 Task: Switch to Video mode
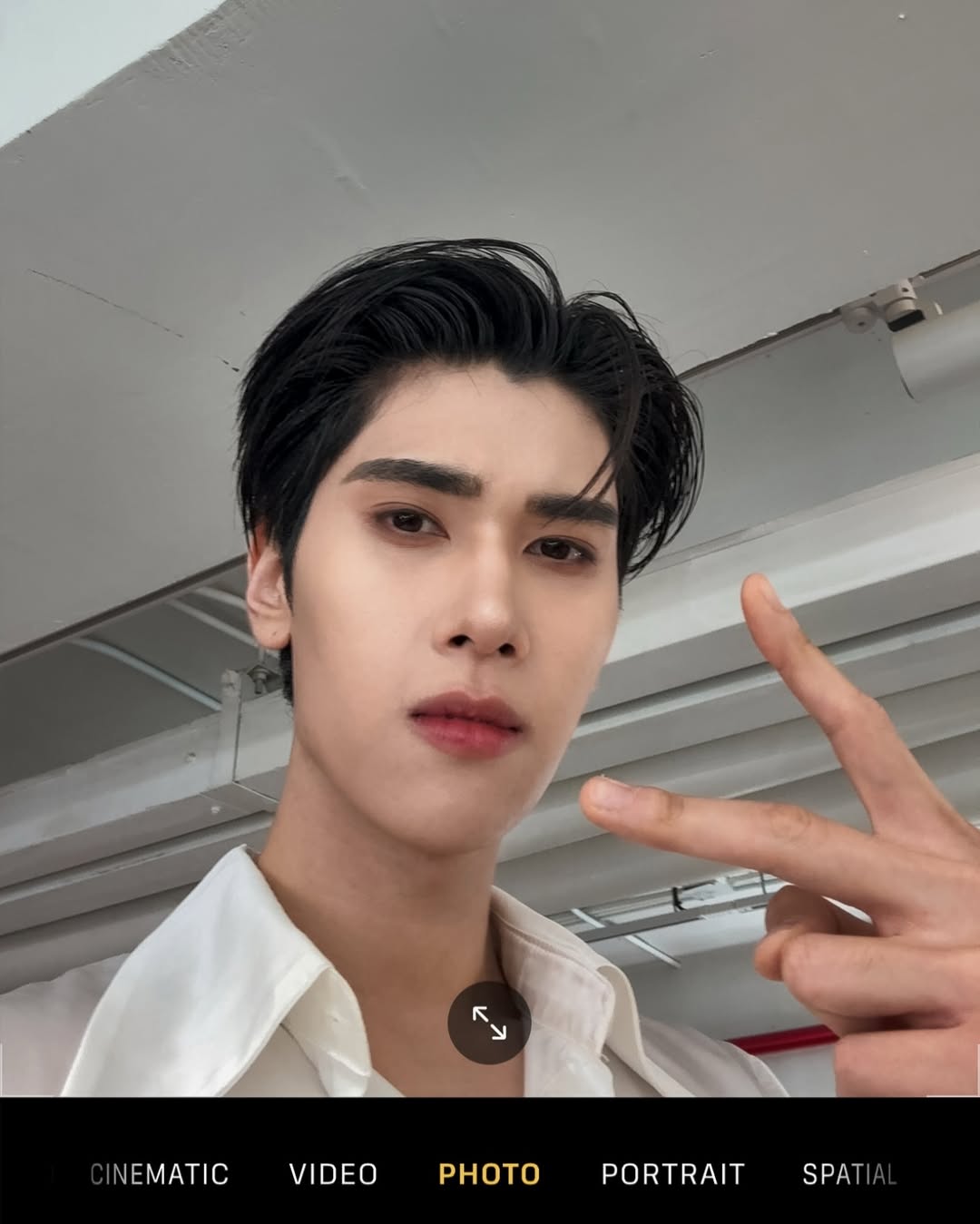333,1174
